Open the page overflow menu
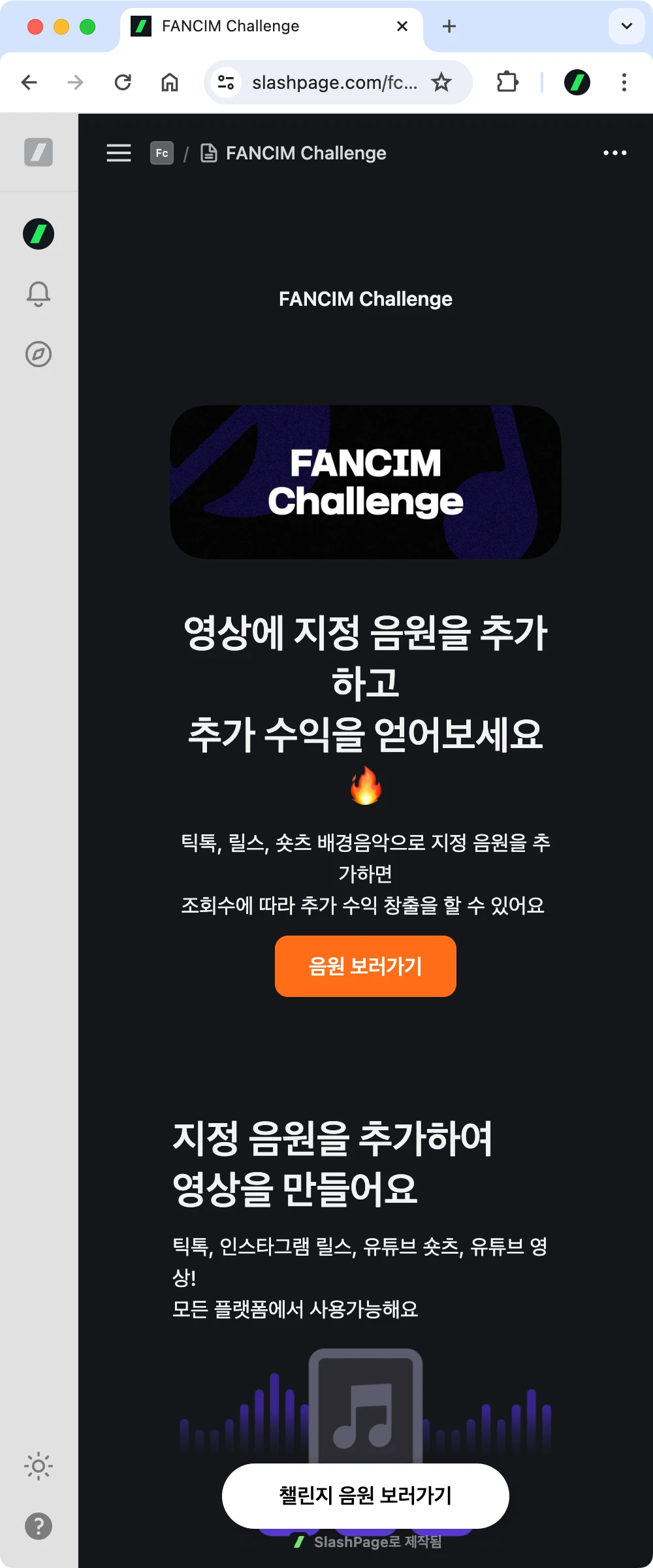 pos(614,153)
